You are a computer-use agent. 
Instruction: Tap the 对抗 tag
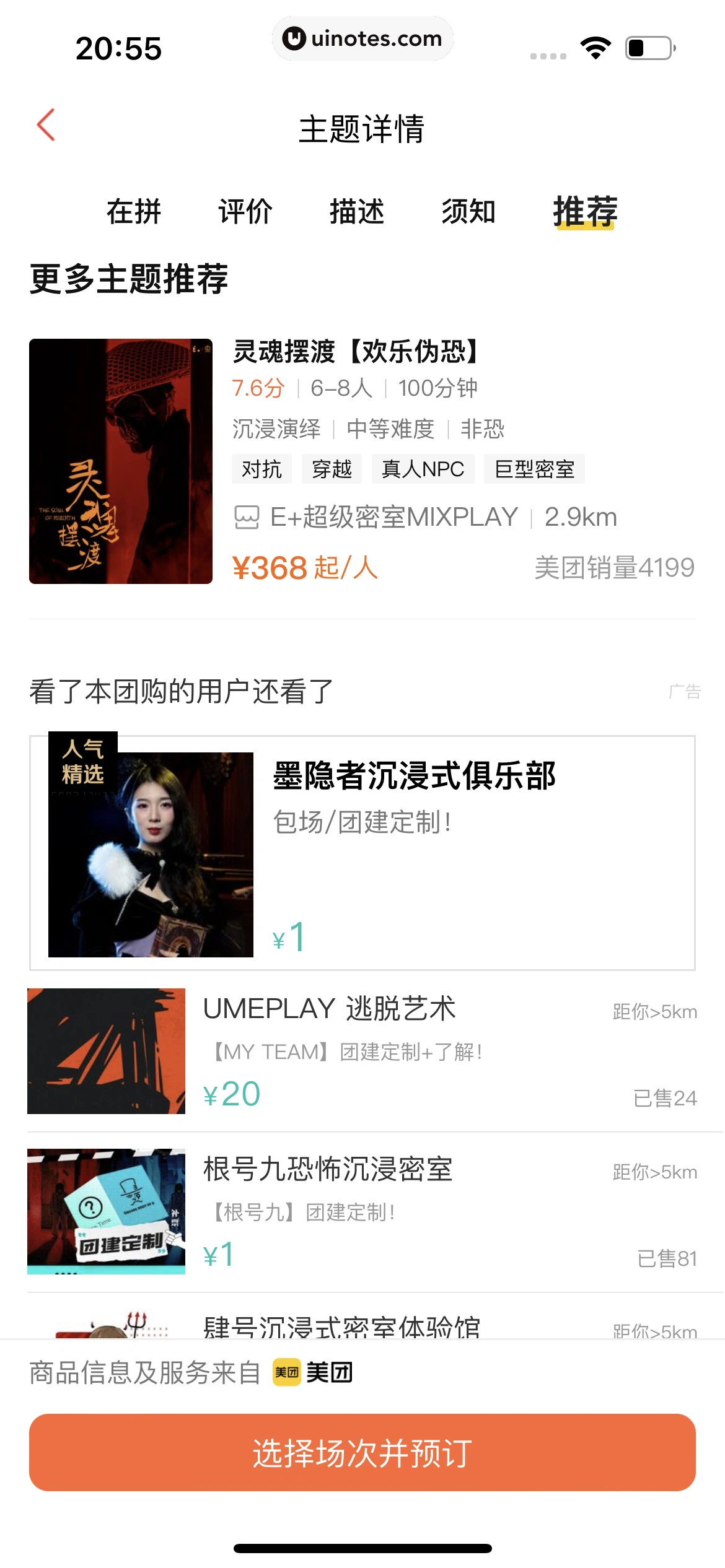(261, 469)
